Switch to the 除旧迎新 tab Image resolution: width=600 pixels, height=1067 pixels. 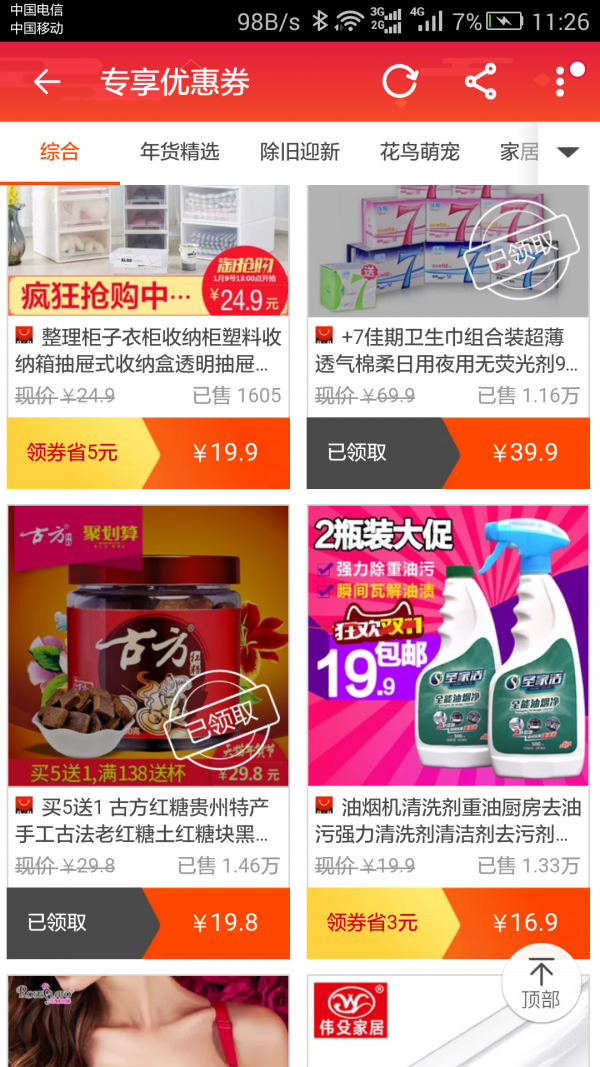(x=299, y=152)
